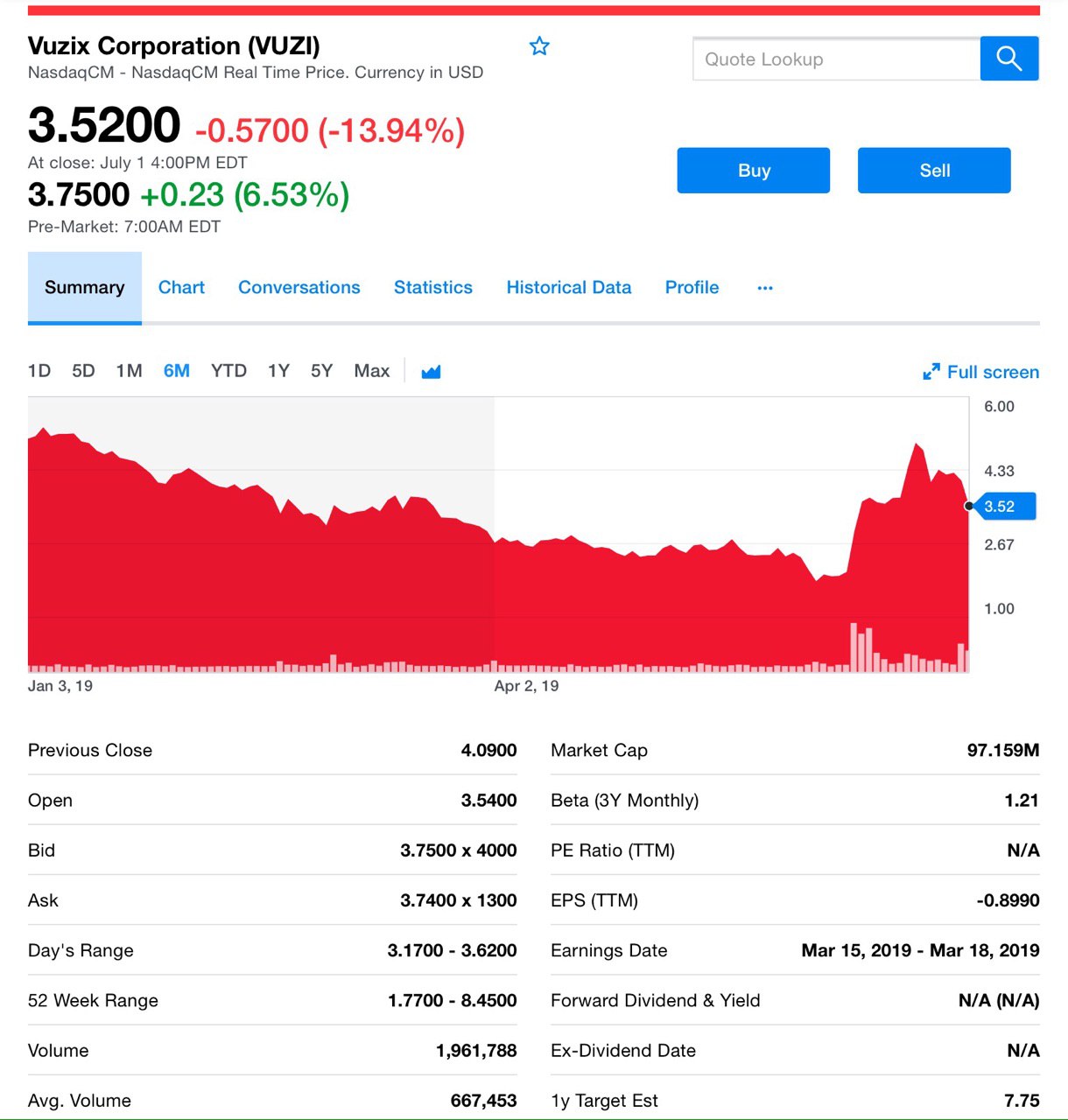The image size is (1068, 1120).
Task: Select the Max chart range
Action: coord(371,371)
